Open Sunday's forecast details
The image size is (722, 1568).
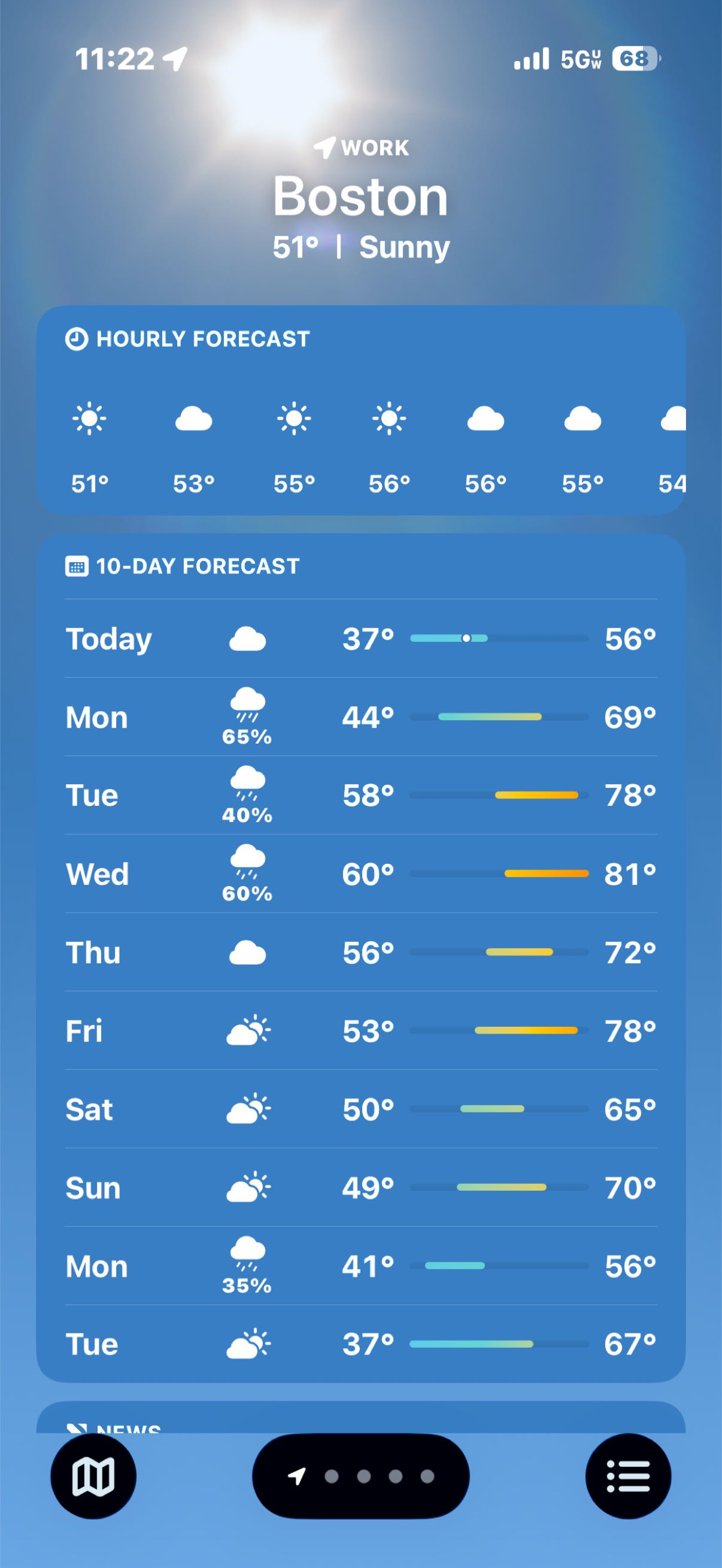tap(360, 1188)
